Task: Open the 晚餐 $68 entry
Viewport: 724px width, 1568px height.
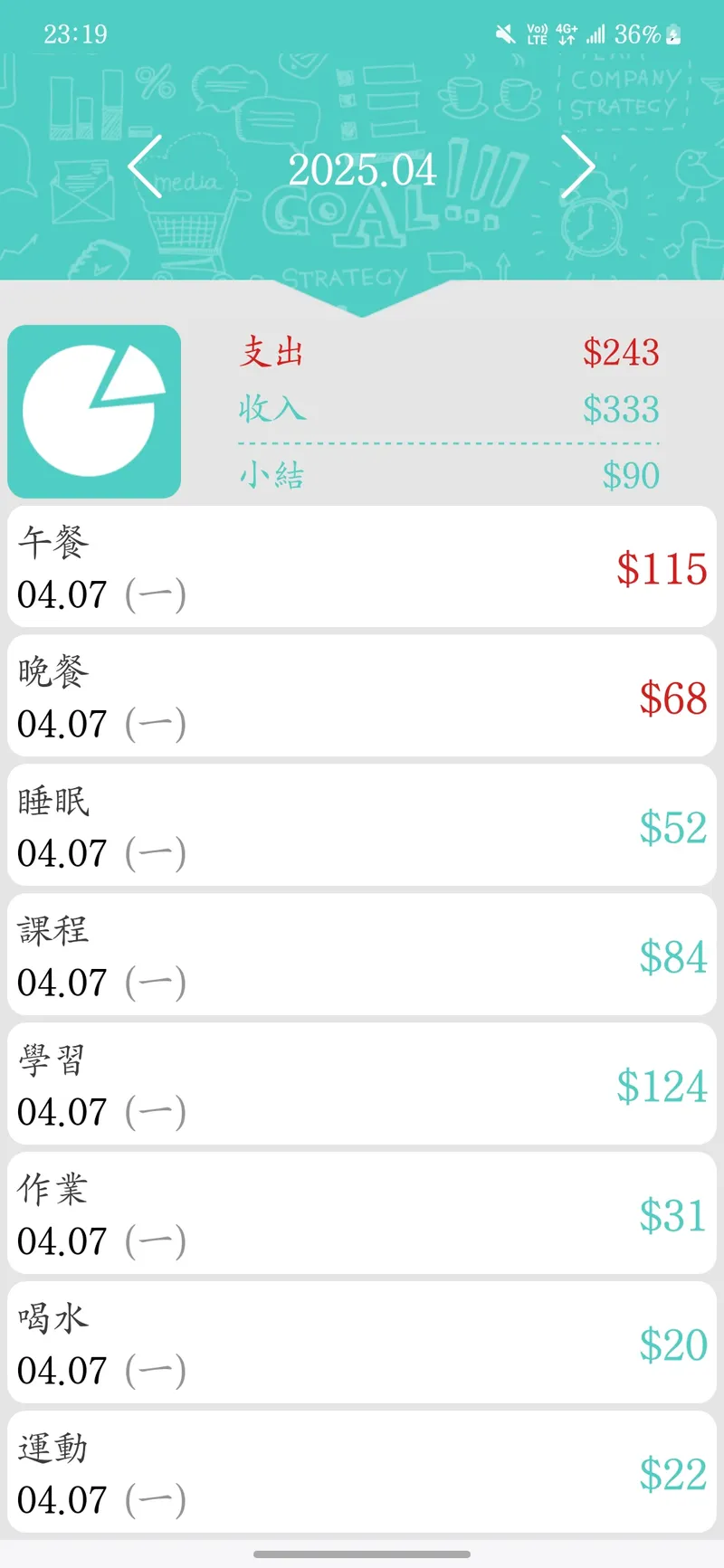Action: click(x=362, y=697)
